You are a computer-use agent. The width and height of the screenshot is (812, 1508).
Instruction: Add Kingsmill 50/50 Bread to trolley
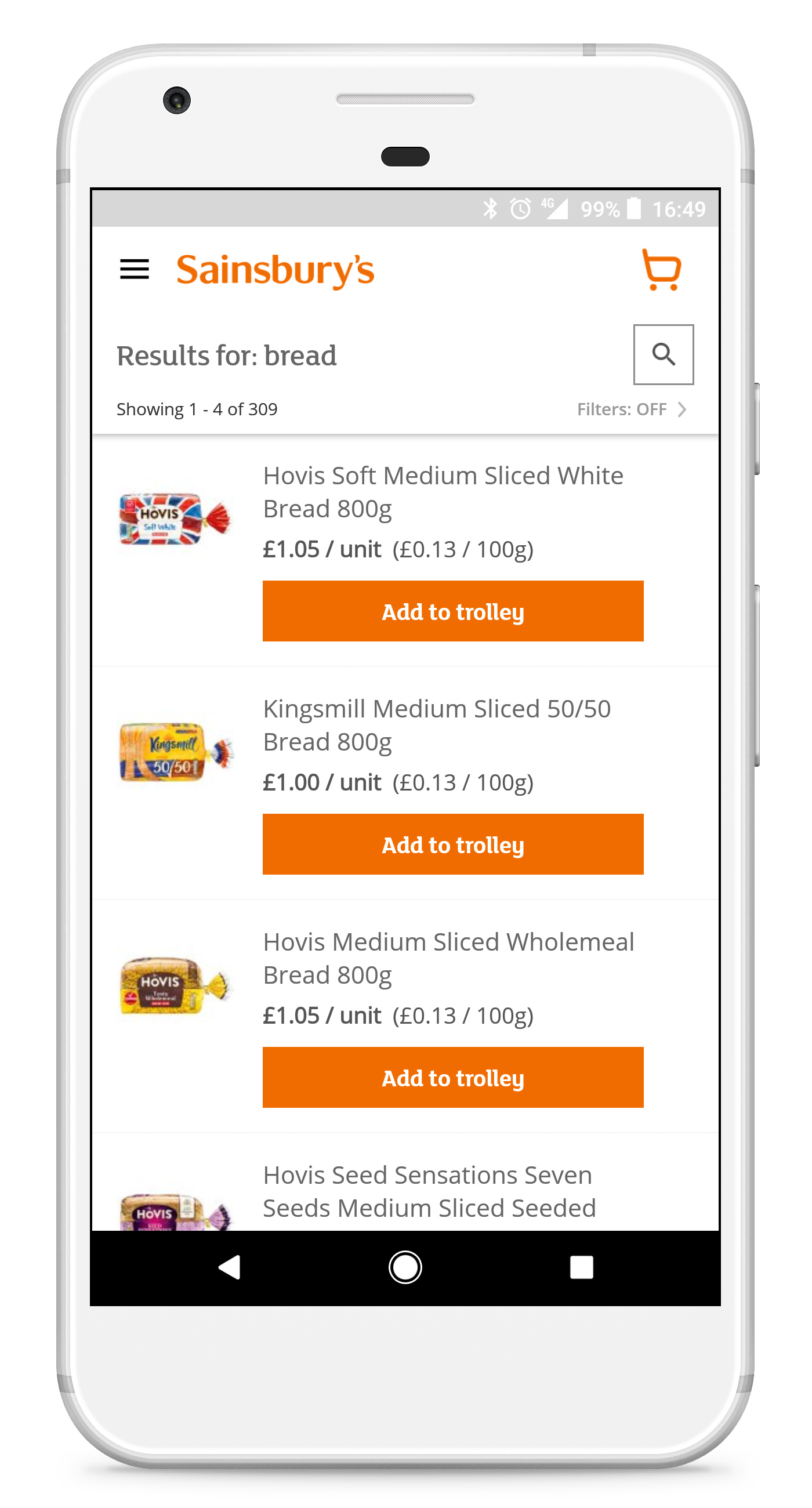452,844
